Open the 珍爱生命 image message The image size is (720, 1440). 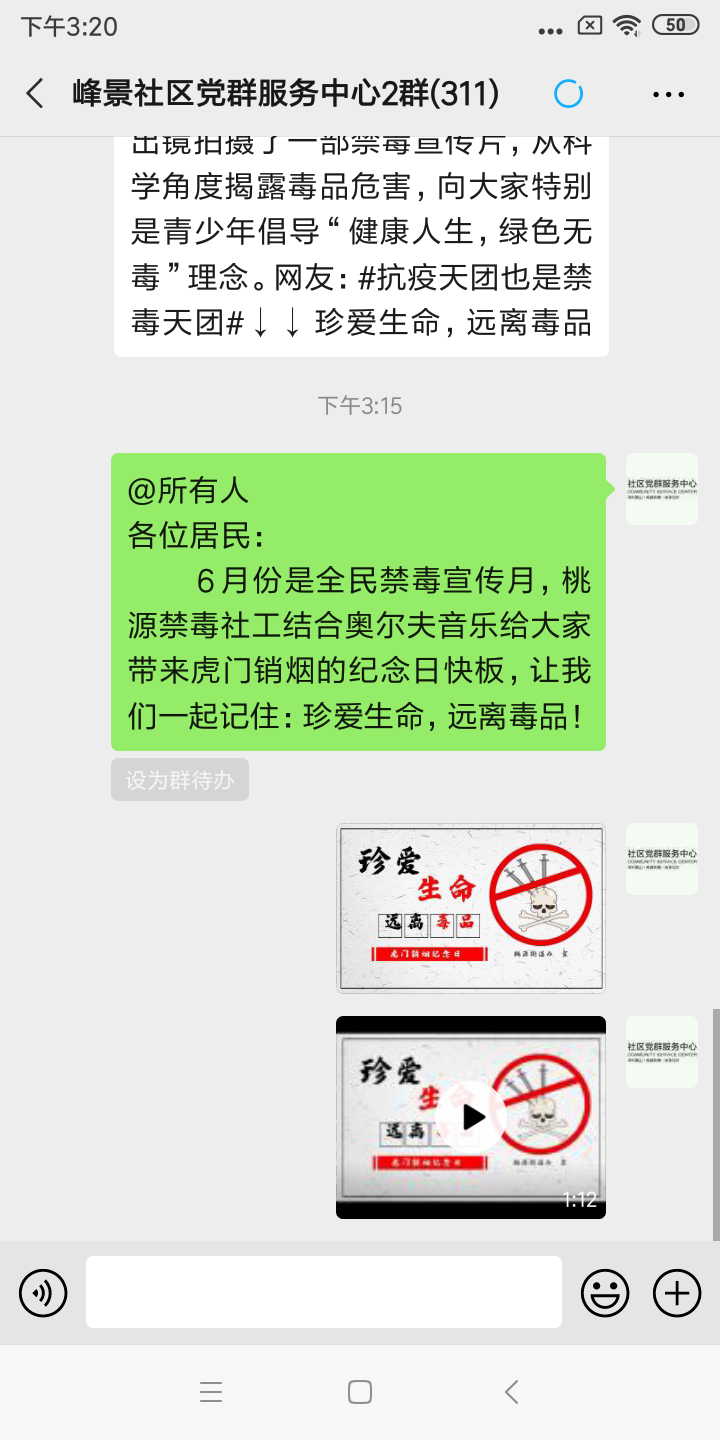pos(471,908)
